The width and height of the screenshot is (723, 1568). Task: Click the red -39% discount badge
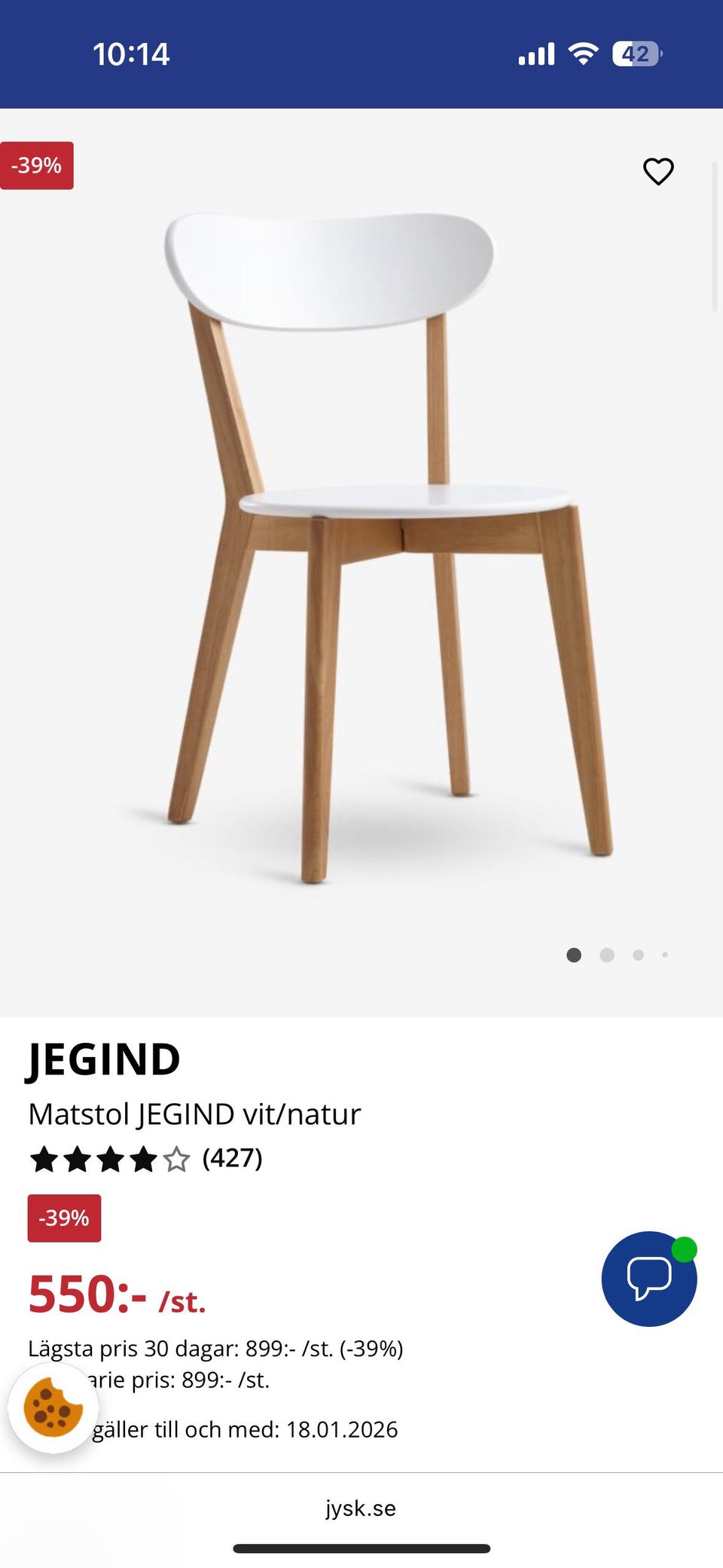click(36, 165)
